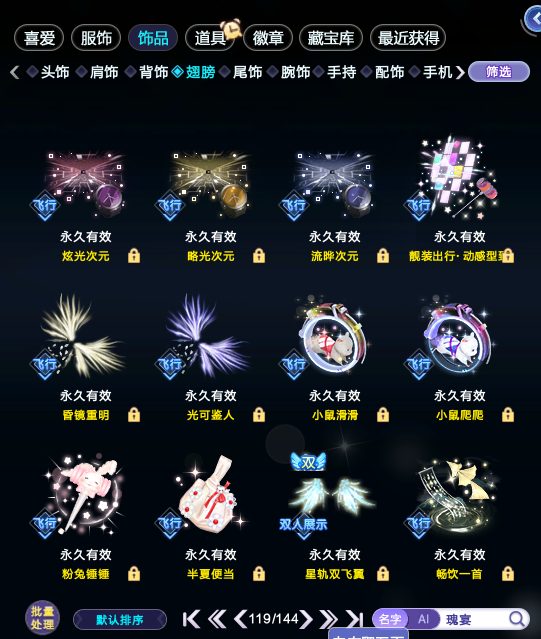Open the 道具 tab
This screenshot has height=639, width=541.
pyautogui.click(x=210, y=38)
